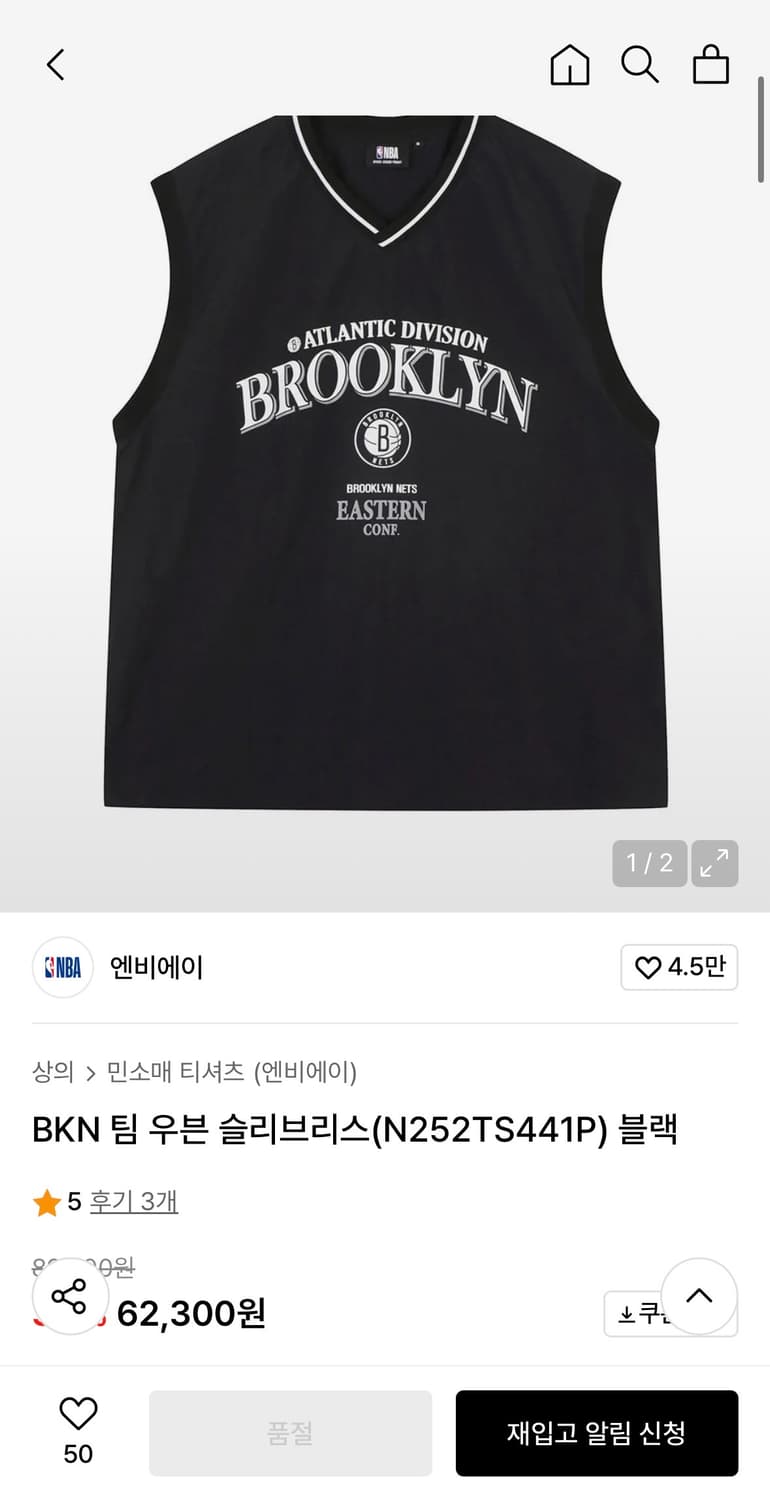Request restock alert via 재입고 알림 신청
This screenshot has height=1500, width=770.
597,1432
